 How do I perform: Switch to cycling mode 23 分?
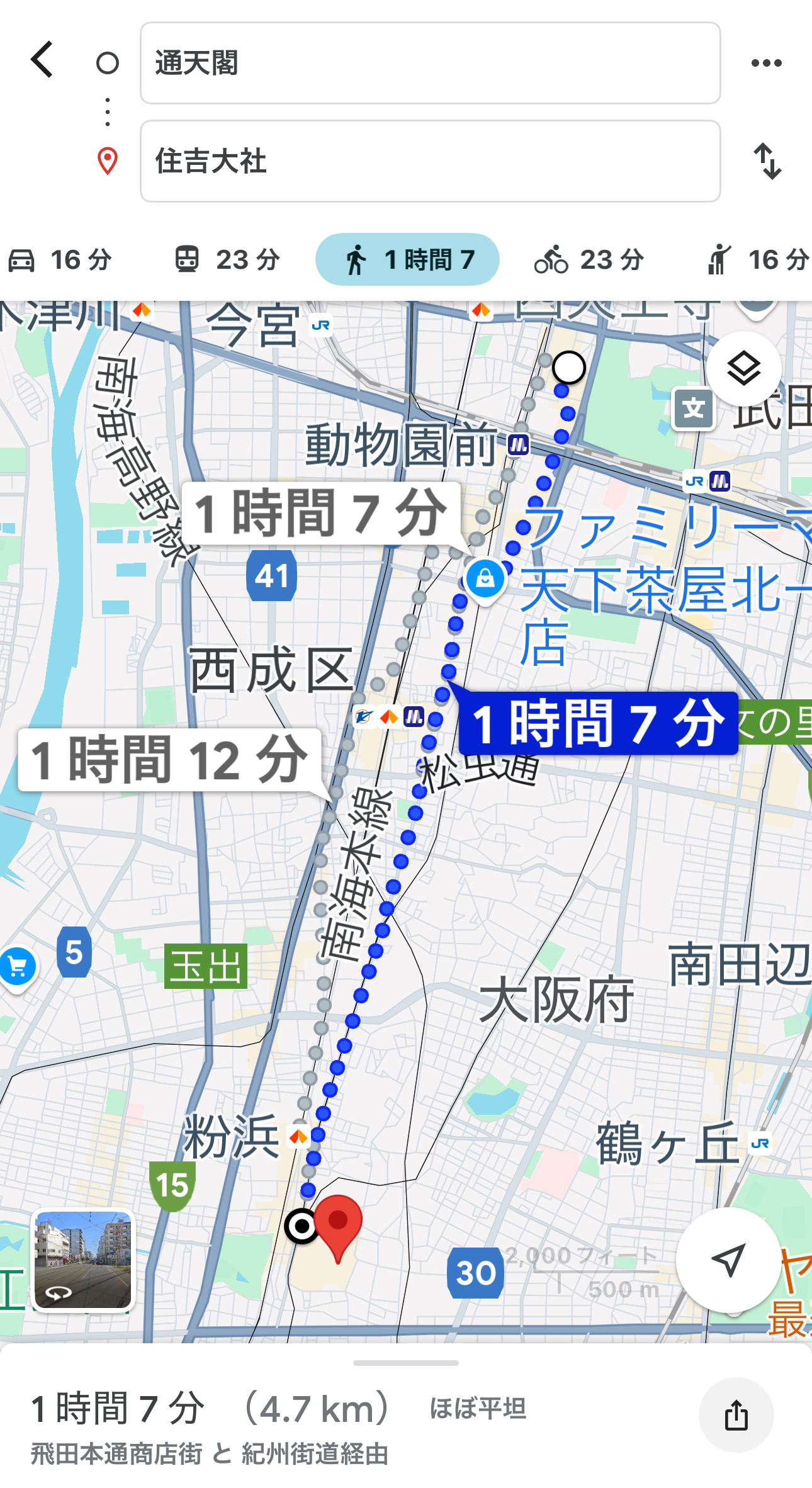point(589,260)
